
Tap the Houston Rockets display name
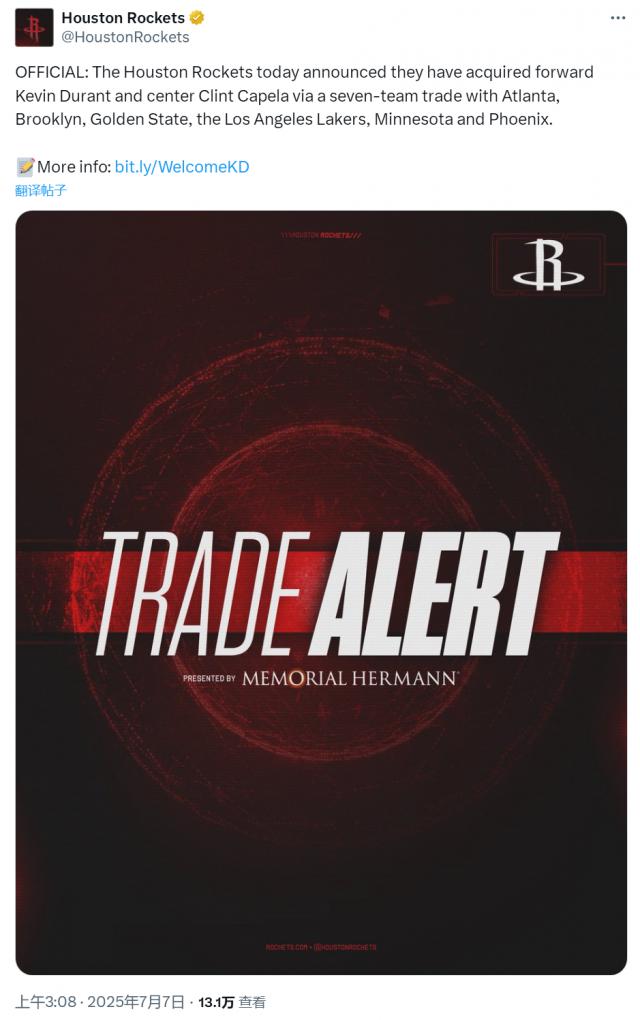pyautogui.click(x=123, y=18)
